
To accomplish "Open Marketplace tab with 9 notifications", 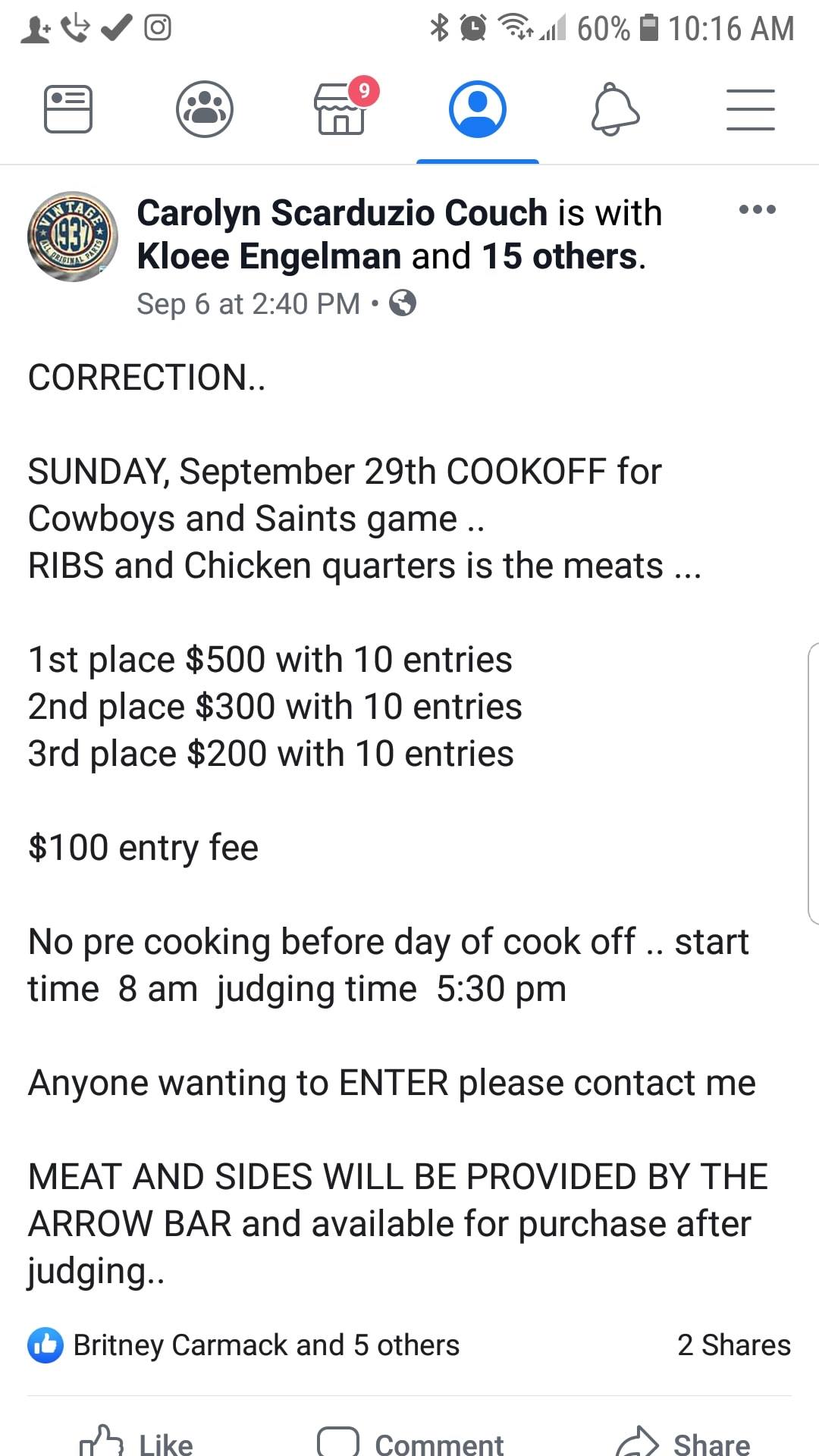I will [x=341, y=109].
